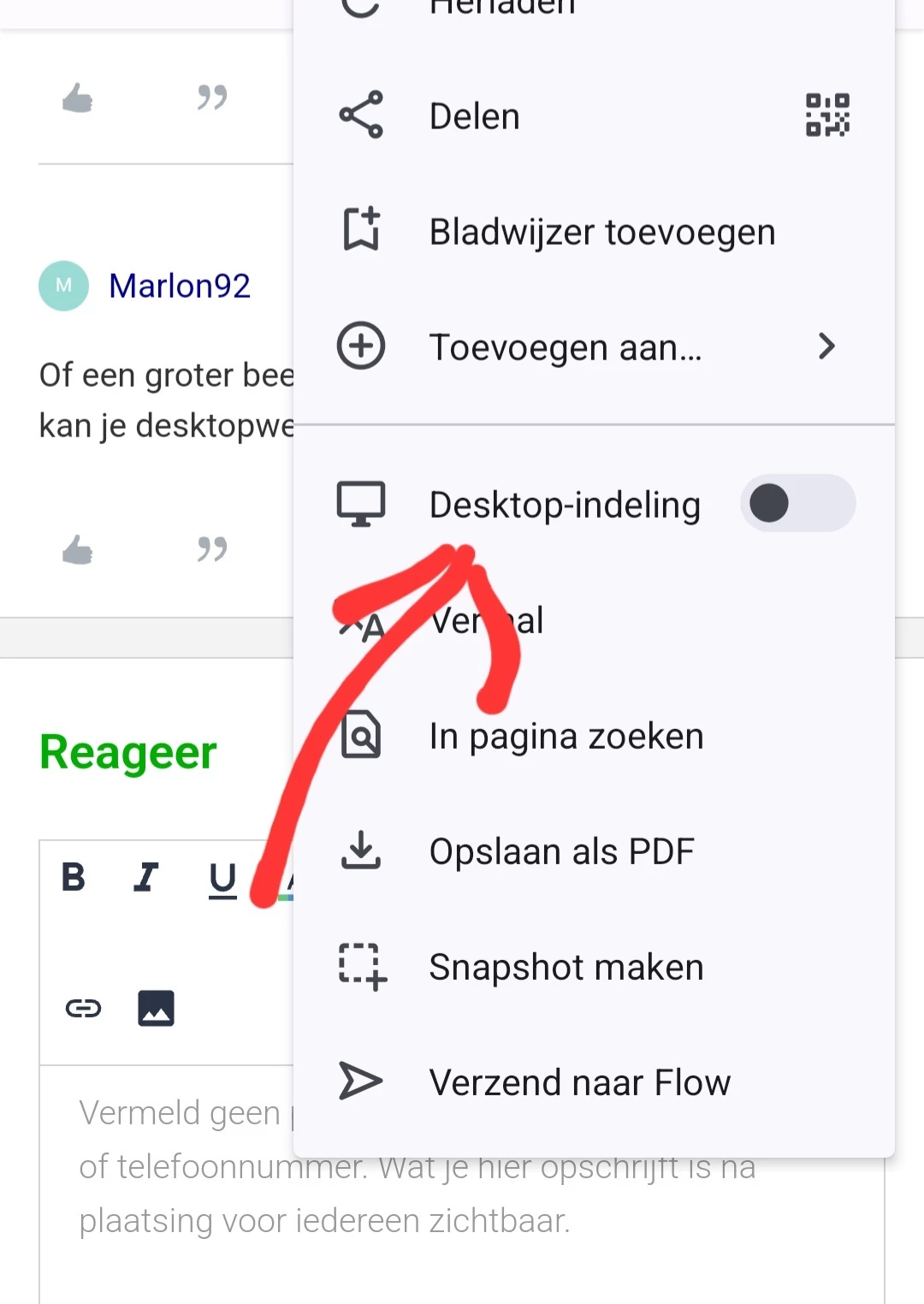Image resolution: width=924 pixels, height=1304 pixels.
Task: Enable the Desktop-indeling switch
Action: click(797, 504)
